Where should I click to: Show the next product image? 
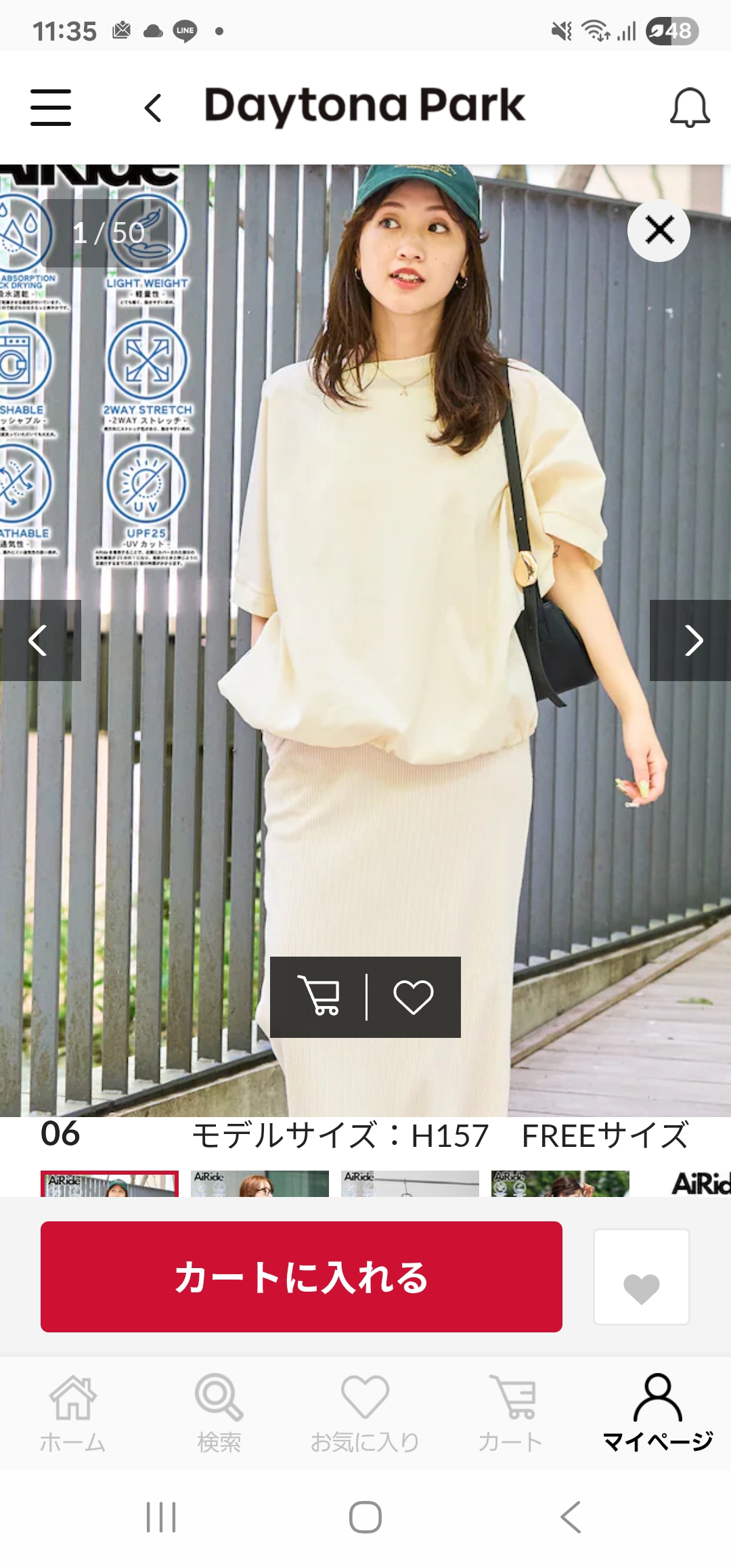coord(692,640)
